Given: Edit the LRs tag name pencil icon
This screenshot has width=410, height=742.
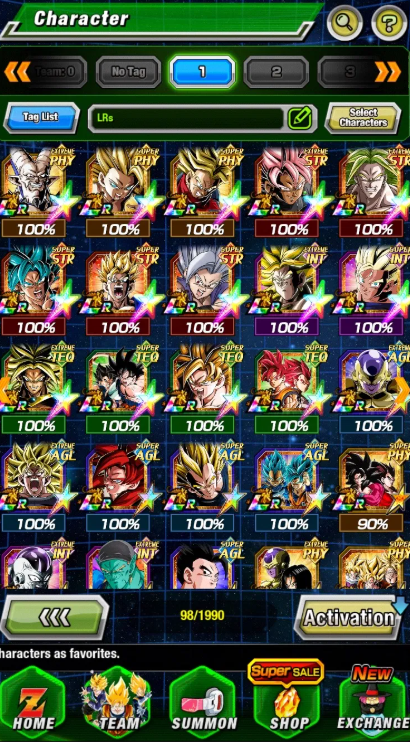Looking at the screenshot, I should click(300, 118).
